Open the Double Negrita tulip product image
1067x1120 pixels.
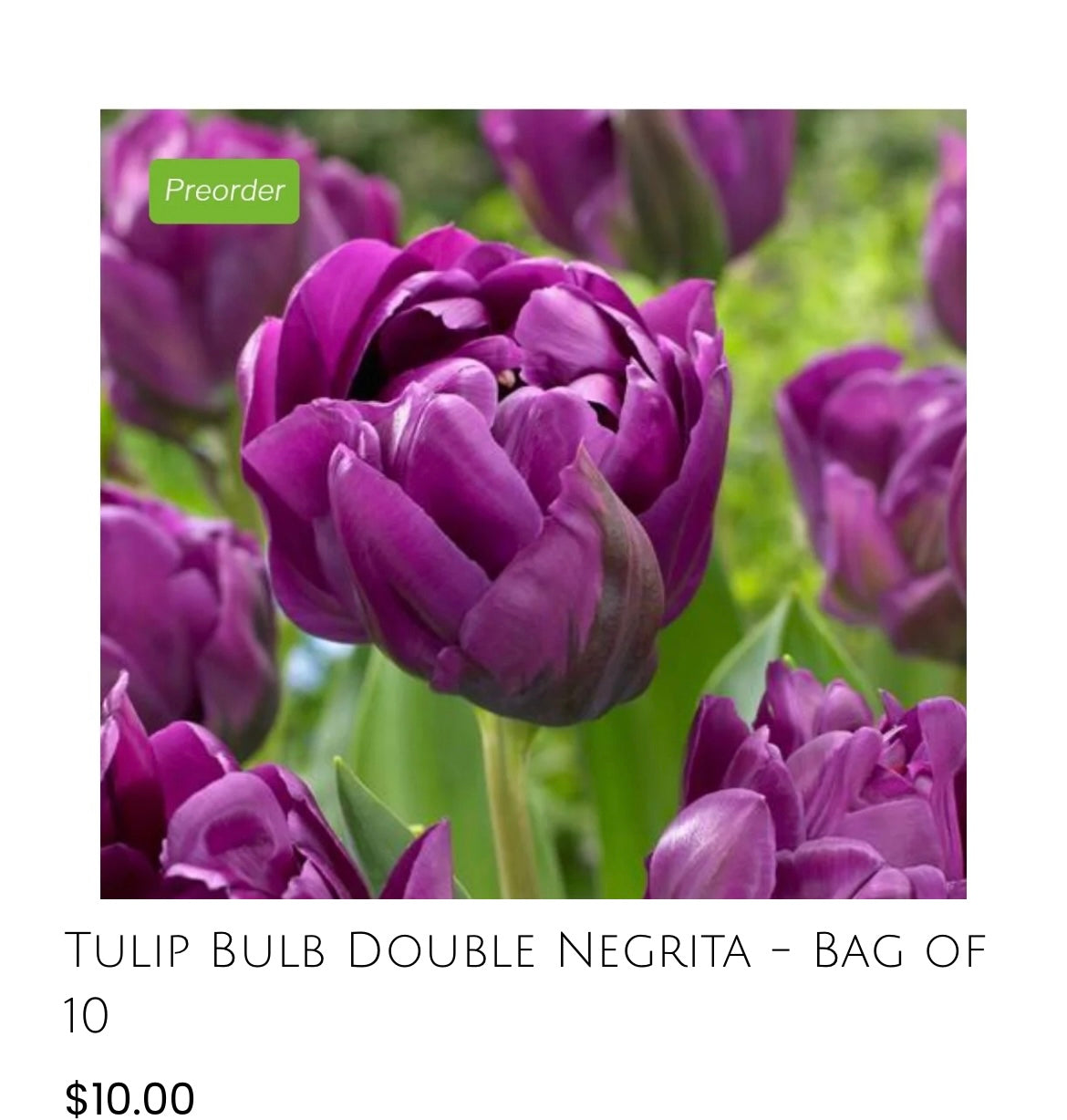533,503
